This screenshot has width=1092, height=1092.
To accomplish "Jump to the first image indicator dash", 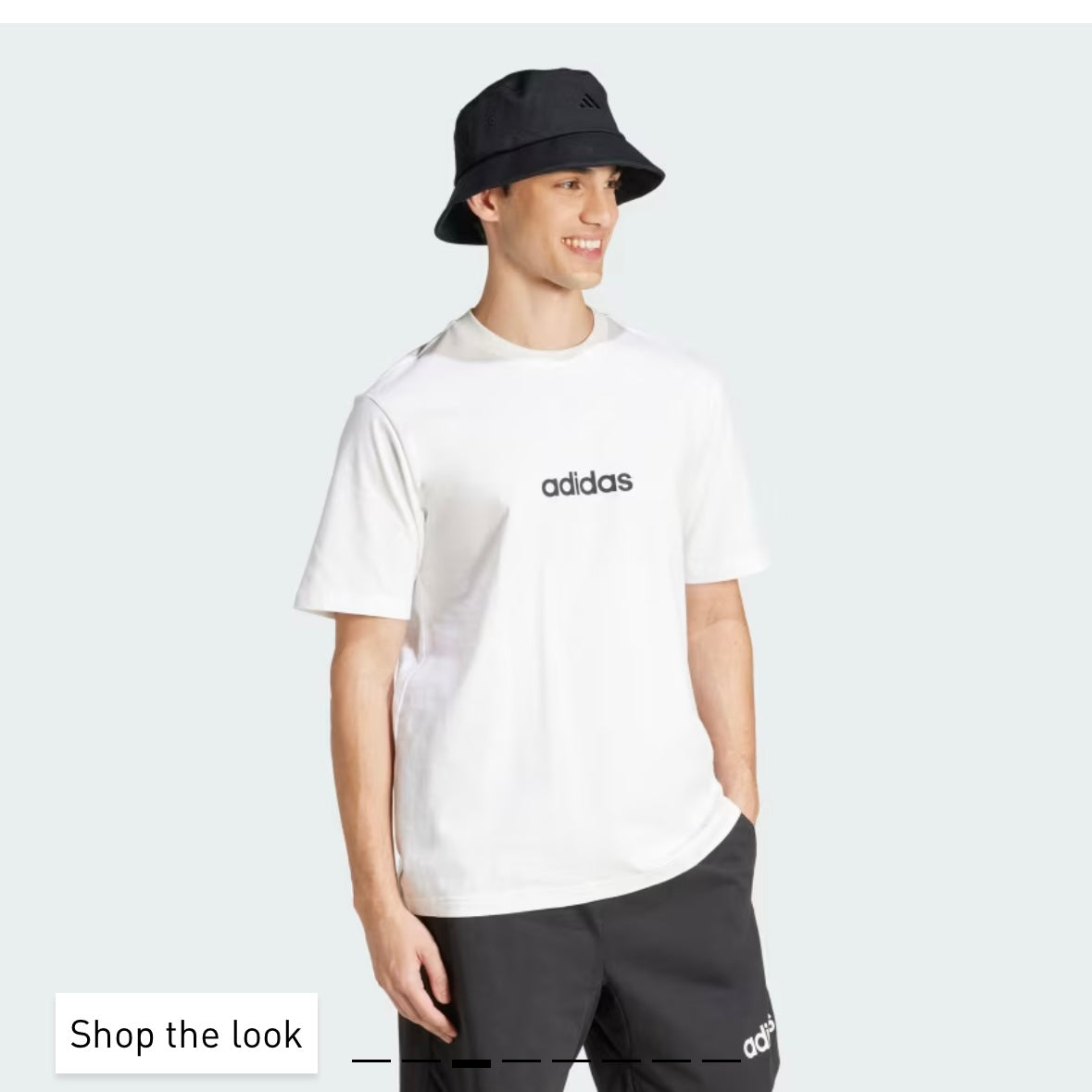I will click(x=371, y=1061).
